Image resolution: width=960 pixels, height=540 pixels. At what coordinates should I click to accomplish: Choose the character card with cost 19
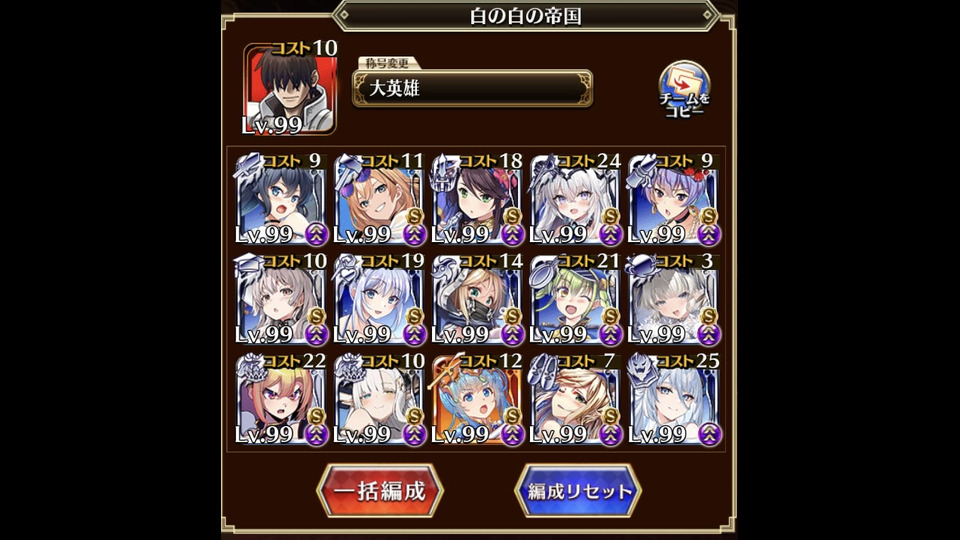pyautogui.click(x=381, y=299)
